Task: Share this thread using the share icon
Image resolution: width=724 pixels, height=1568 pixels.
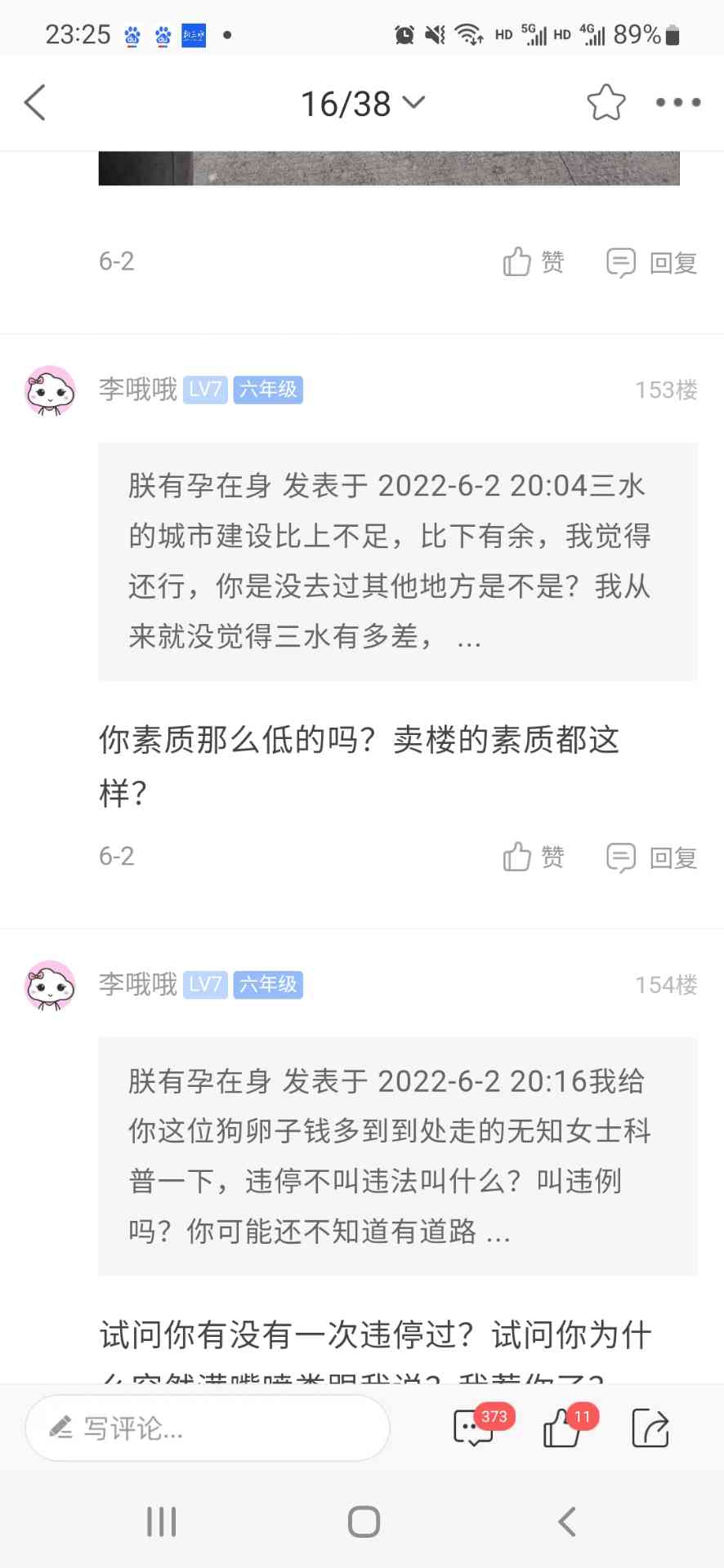Action: coord(650,1428)
